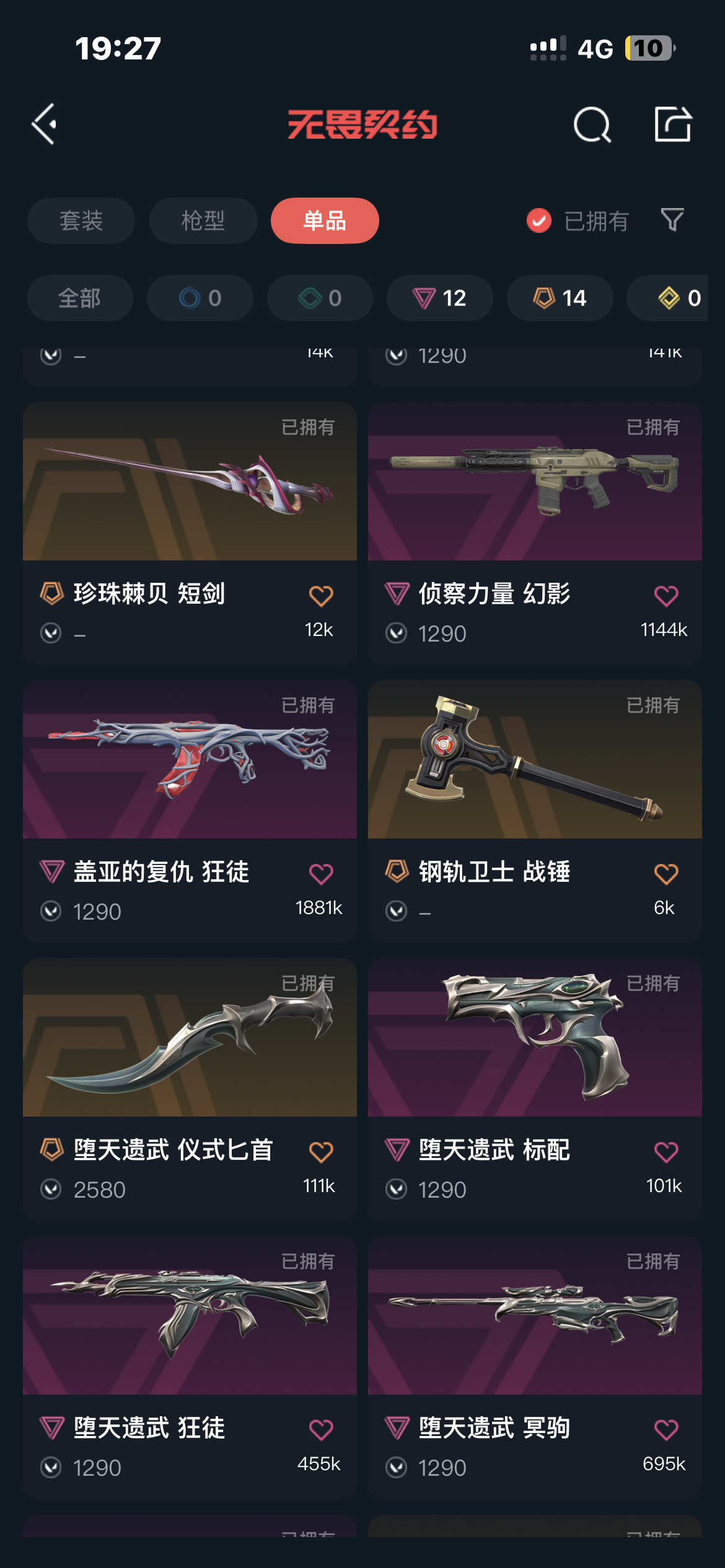Like the 钢轨卫士 战锤 skin
Screen dimensions: 725x1568
[x=666, y=874]
